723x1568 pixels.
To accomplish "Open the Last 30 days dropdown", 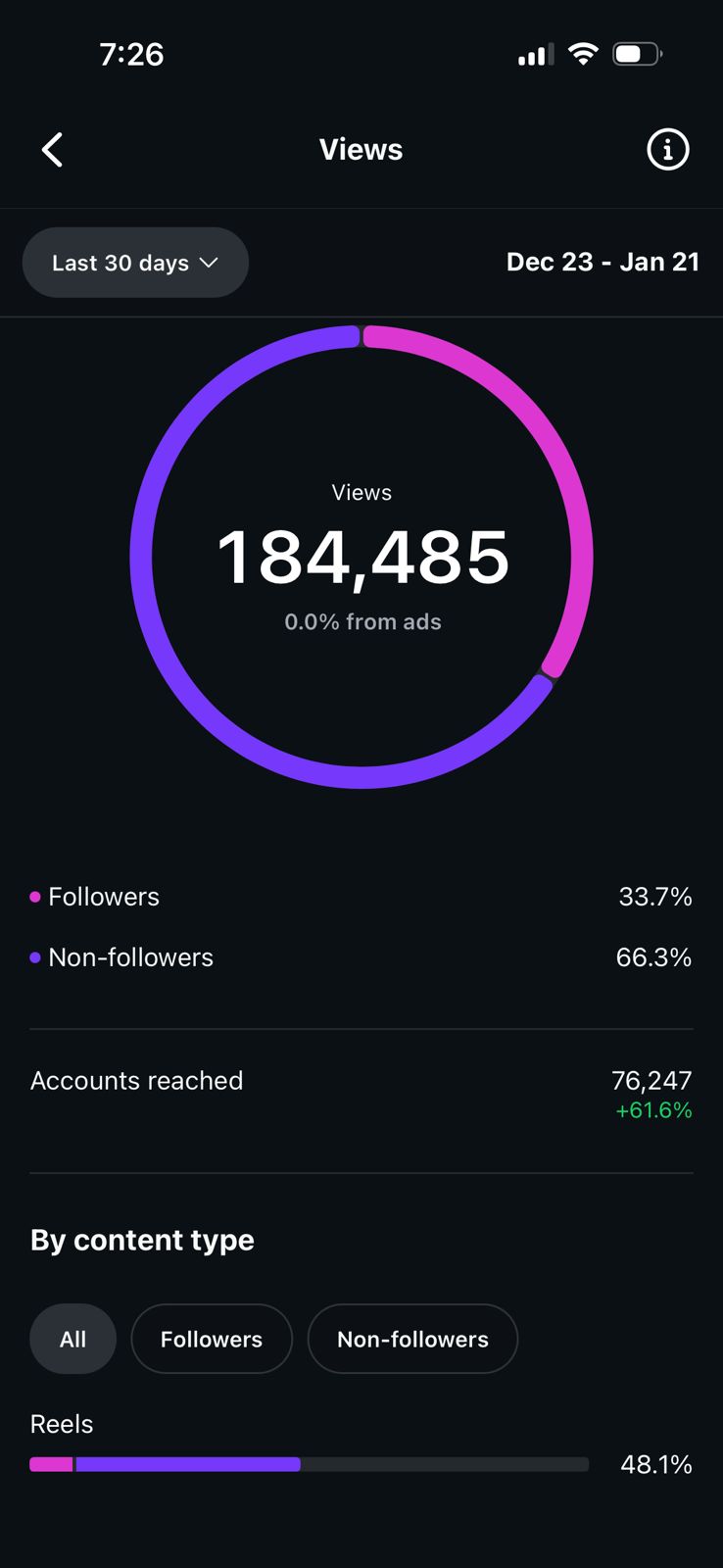I will pos(135,263).
